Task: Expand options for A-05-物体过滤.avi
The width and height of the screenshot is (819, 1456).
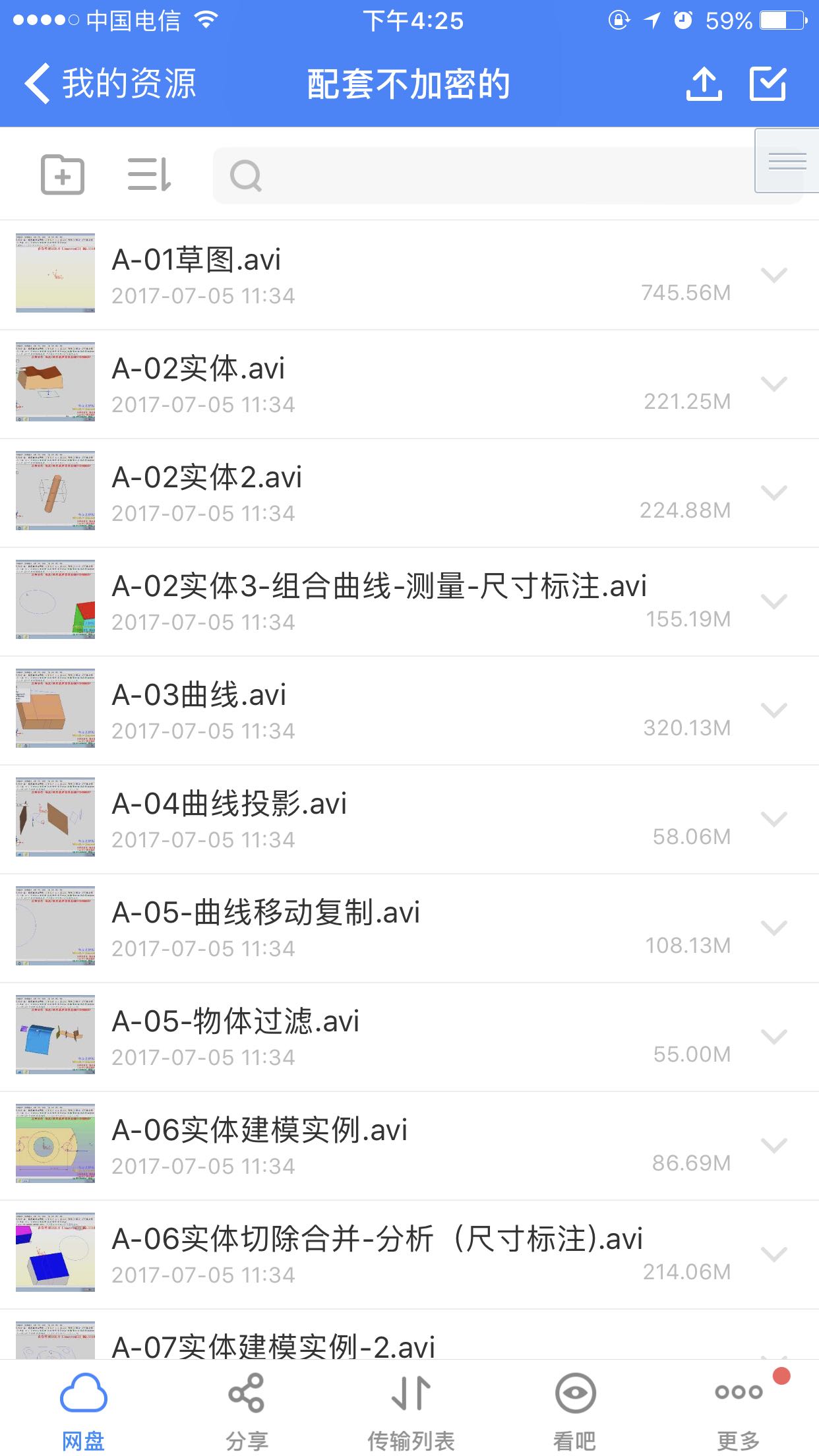Action: click(773, 1037)
